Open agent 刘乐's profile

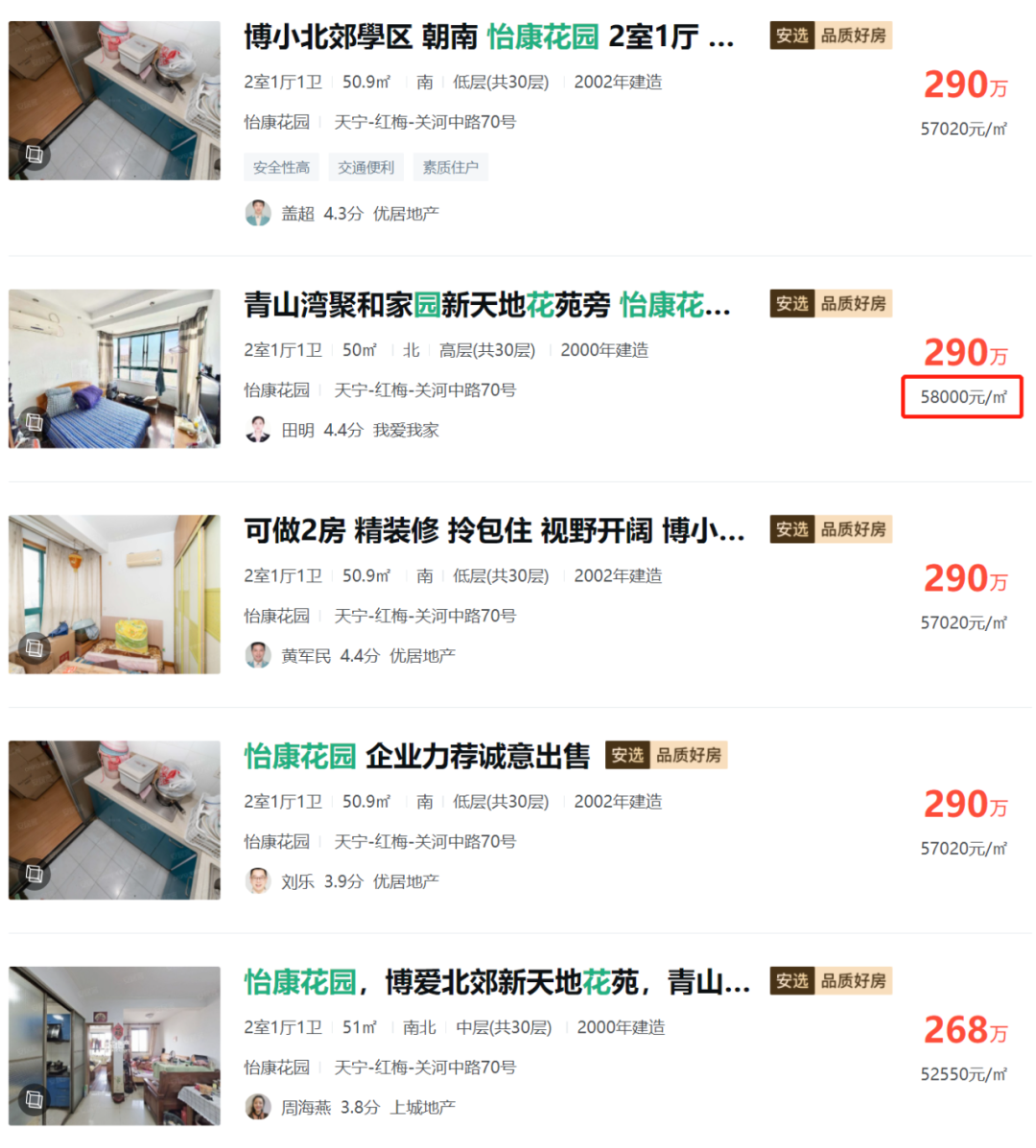click(297, 881)
